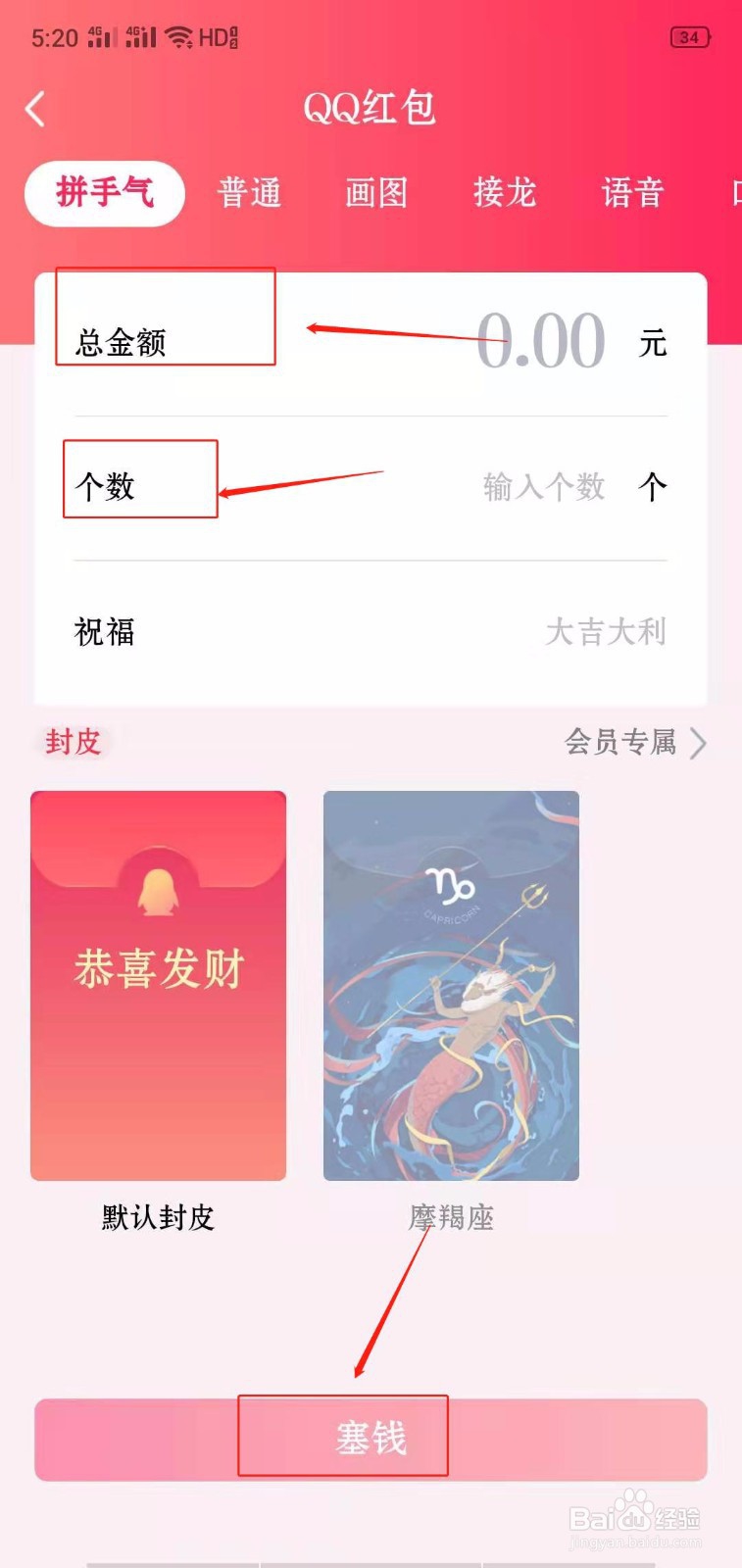The image size is (742, 1568).
Task: Open the 画图 red packet tab
Action: coord(377,193)
